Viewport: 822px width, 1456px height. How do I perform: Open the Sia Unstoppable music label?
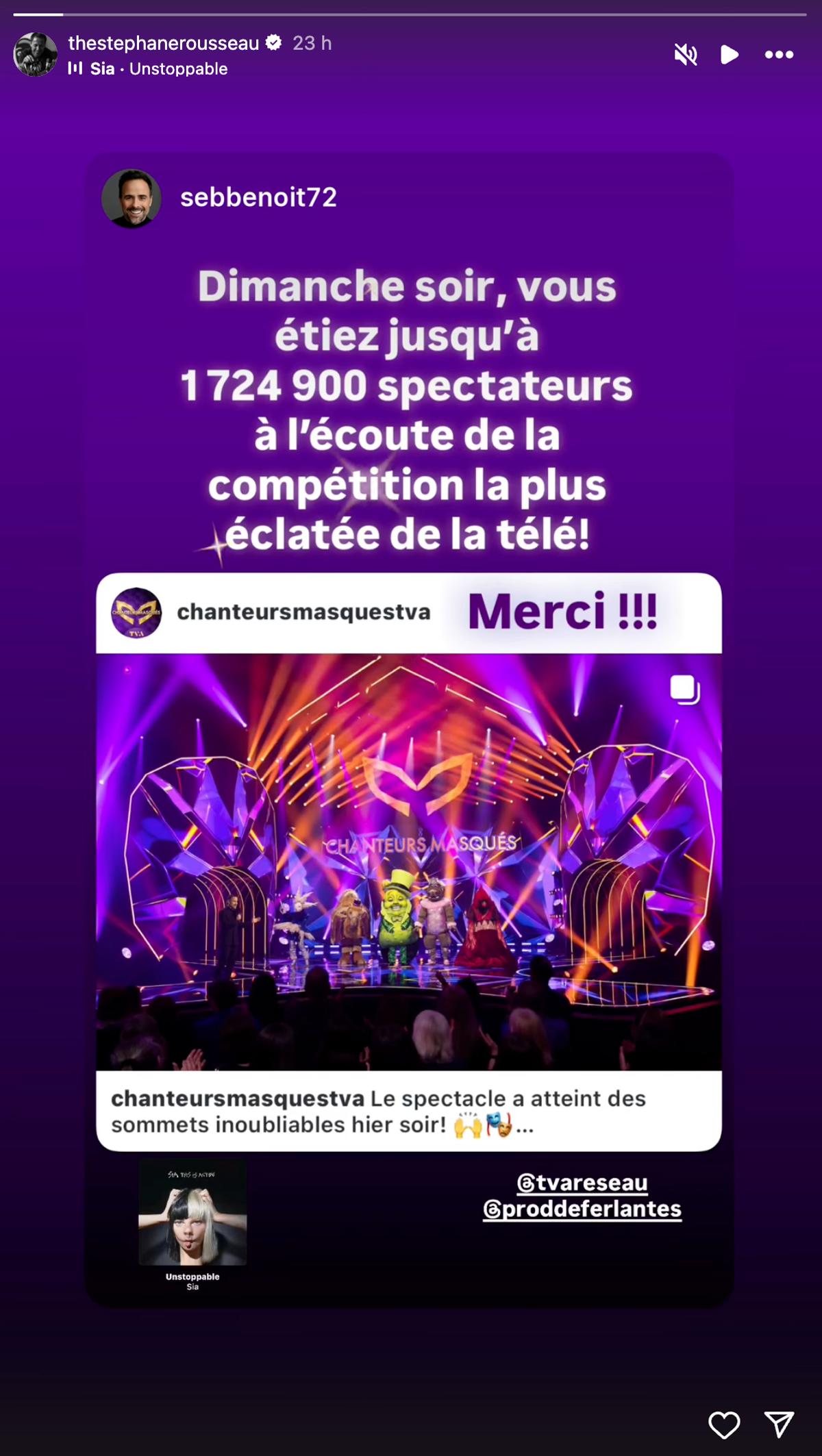pos(158,68)
